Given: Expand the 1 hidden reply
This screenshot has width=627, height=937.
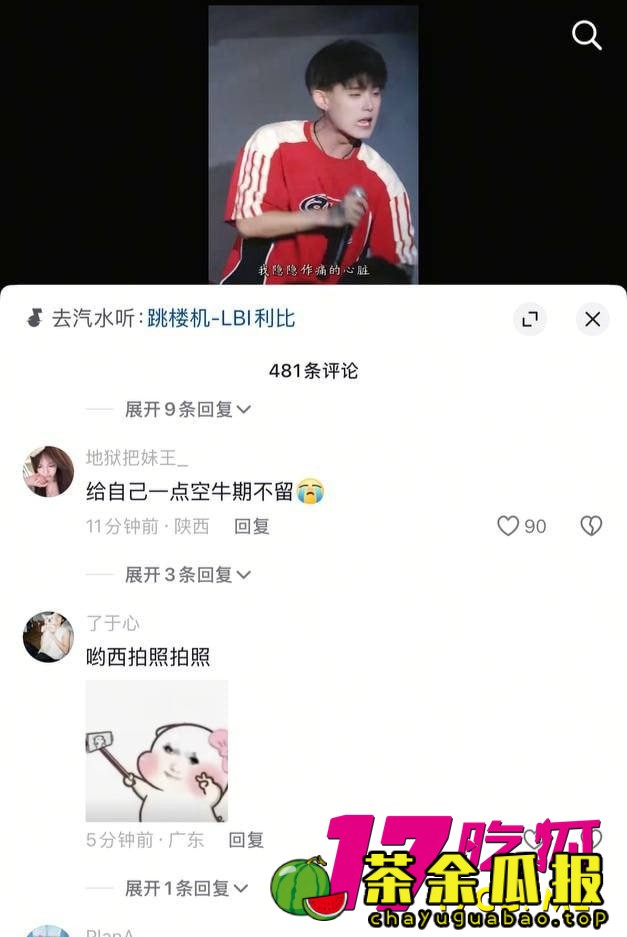Looking at the screenshot, I should click(187, 888).
